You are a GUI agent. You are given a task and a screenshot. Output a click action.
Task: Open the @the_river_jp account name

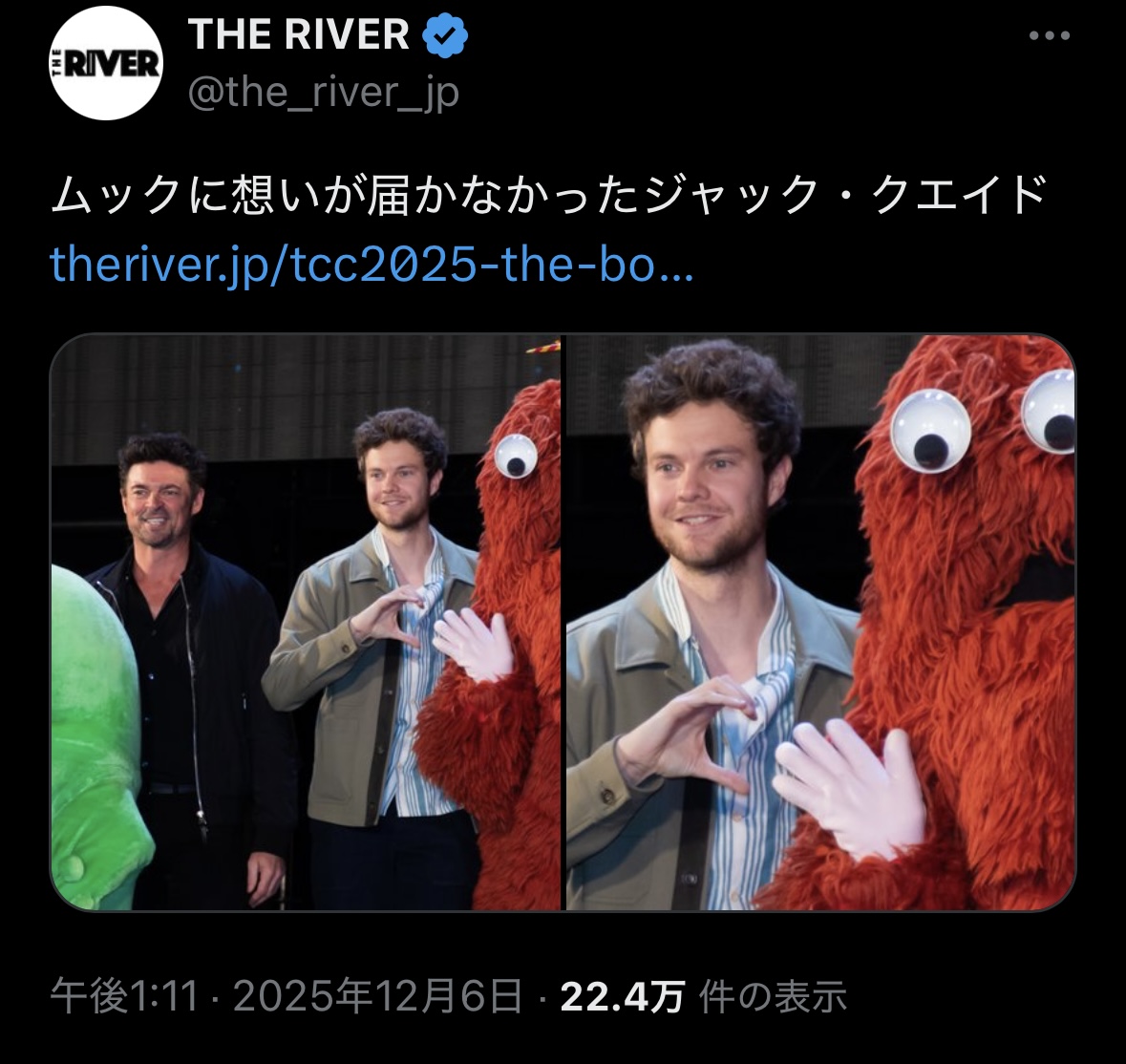coord(324,94)
